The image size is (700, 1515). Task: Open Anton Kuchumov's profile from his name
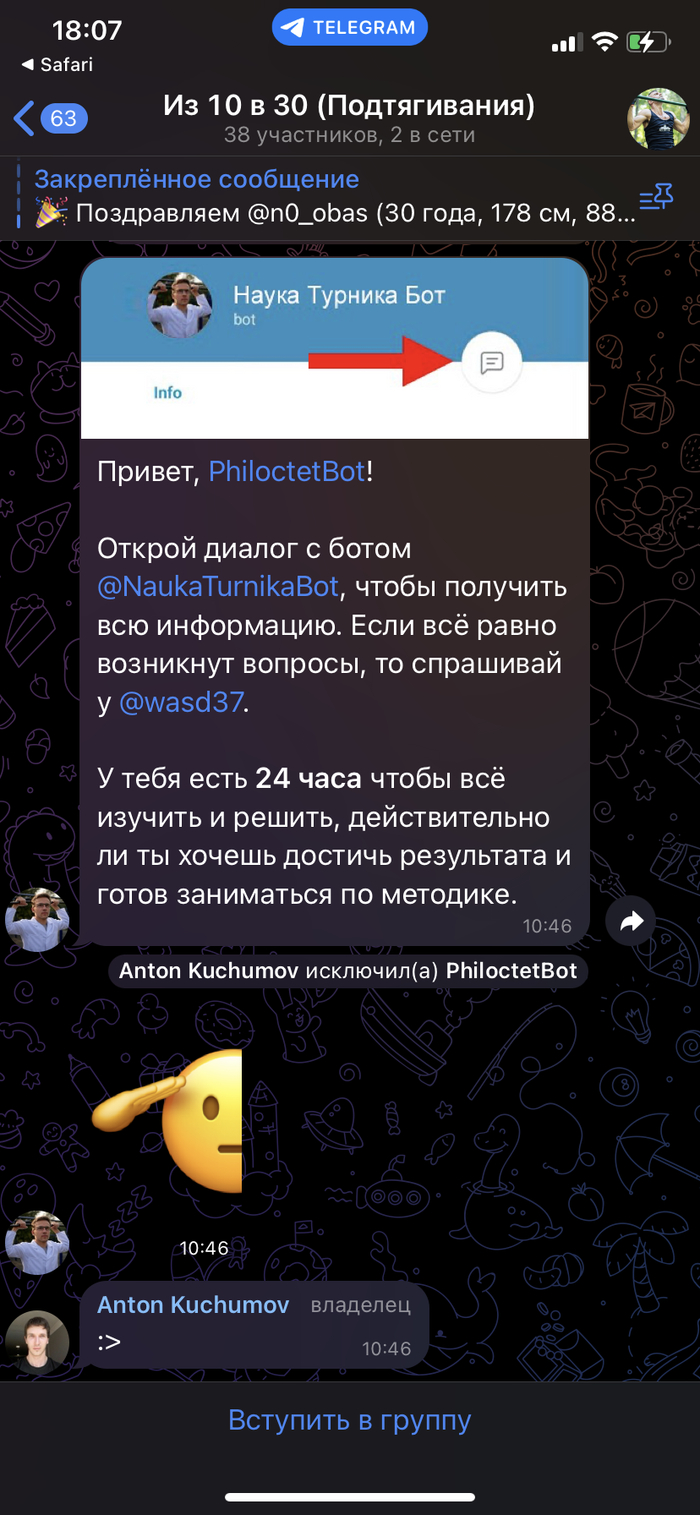(193, 1305)
